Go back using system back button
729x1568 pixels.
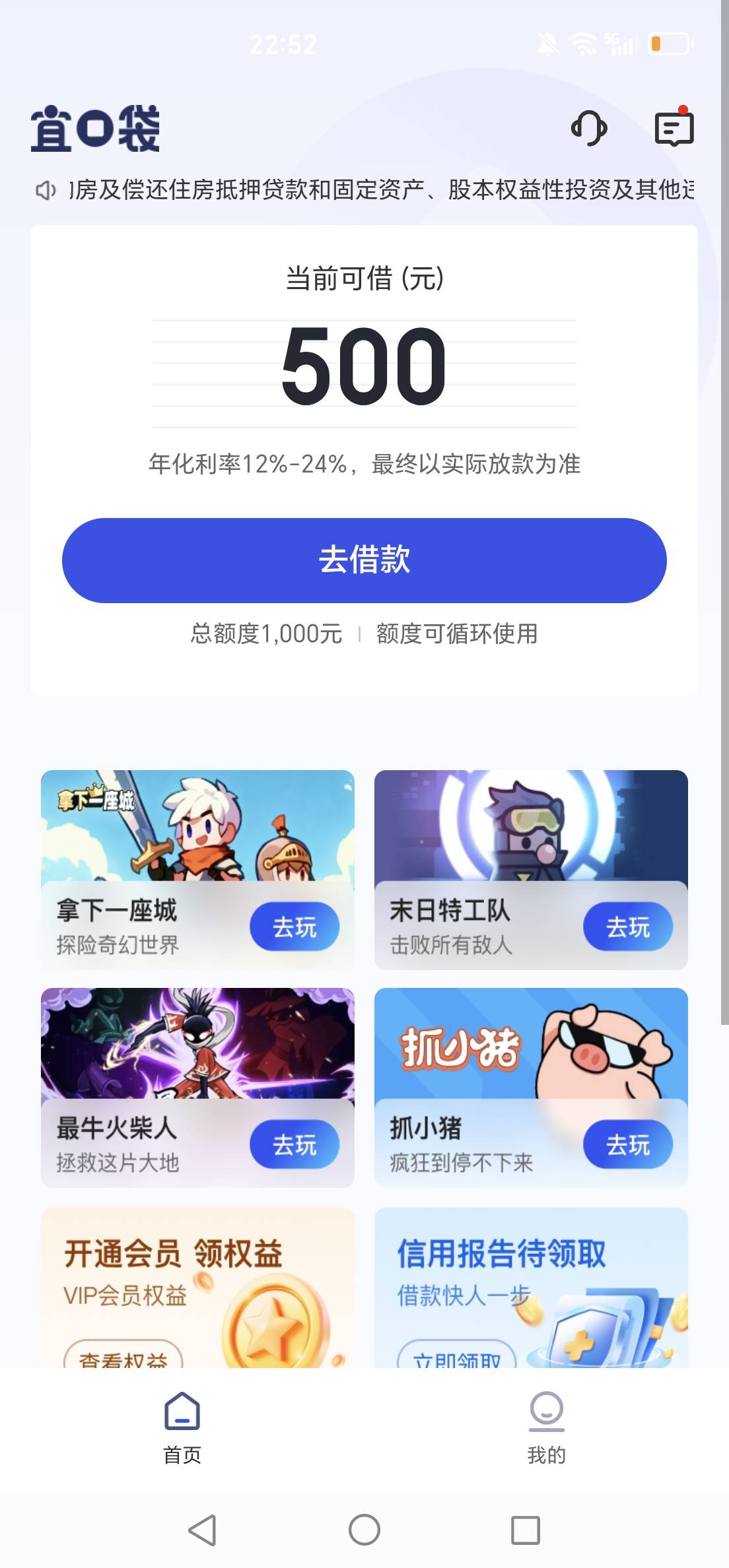click(x=203, y=1530)
